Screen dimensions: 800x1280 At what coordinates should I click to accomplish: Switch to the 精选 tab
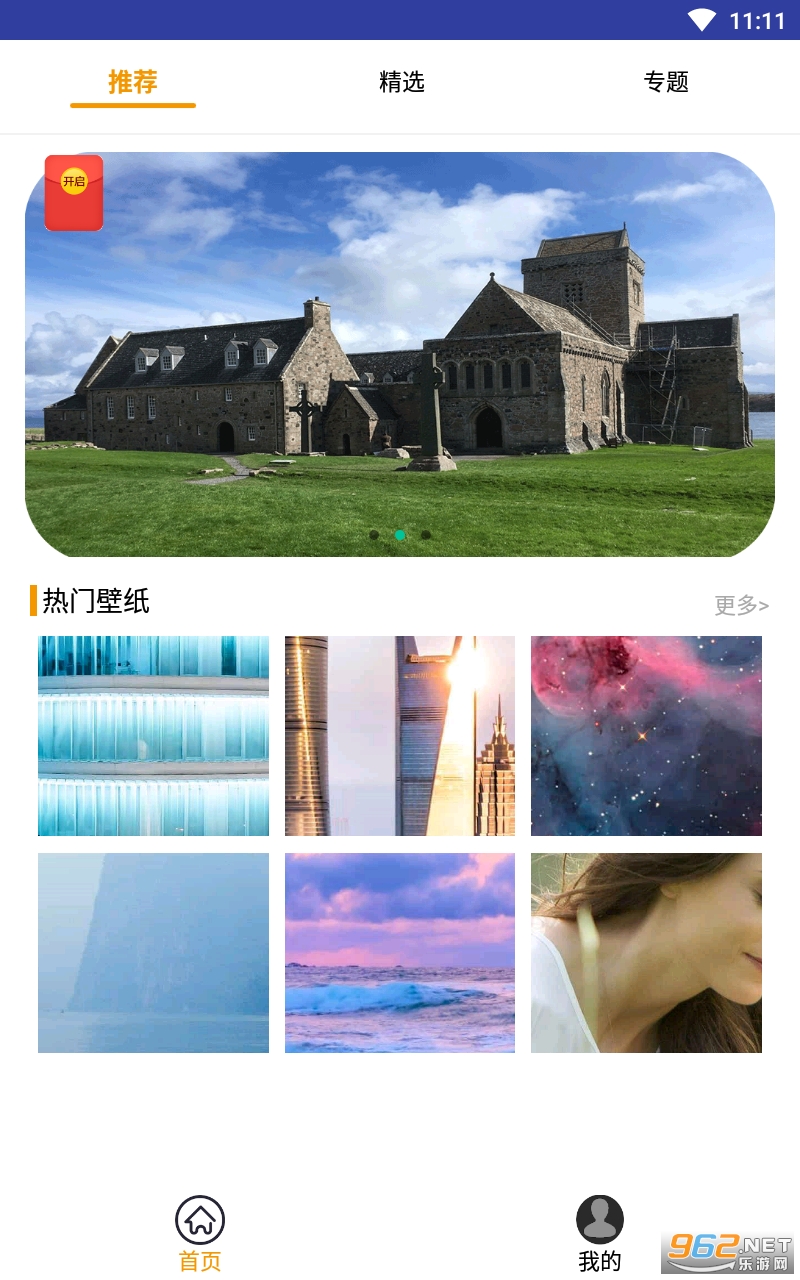tap(401, 82)
